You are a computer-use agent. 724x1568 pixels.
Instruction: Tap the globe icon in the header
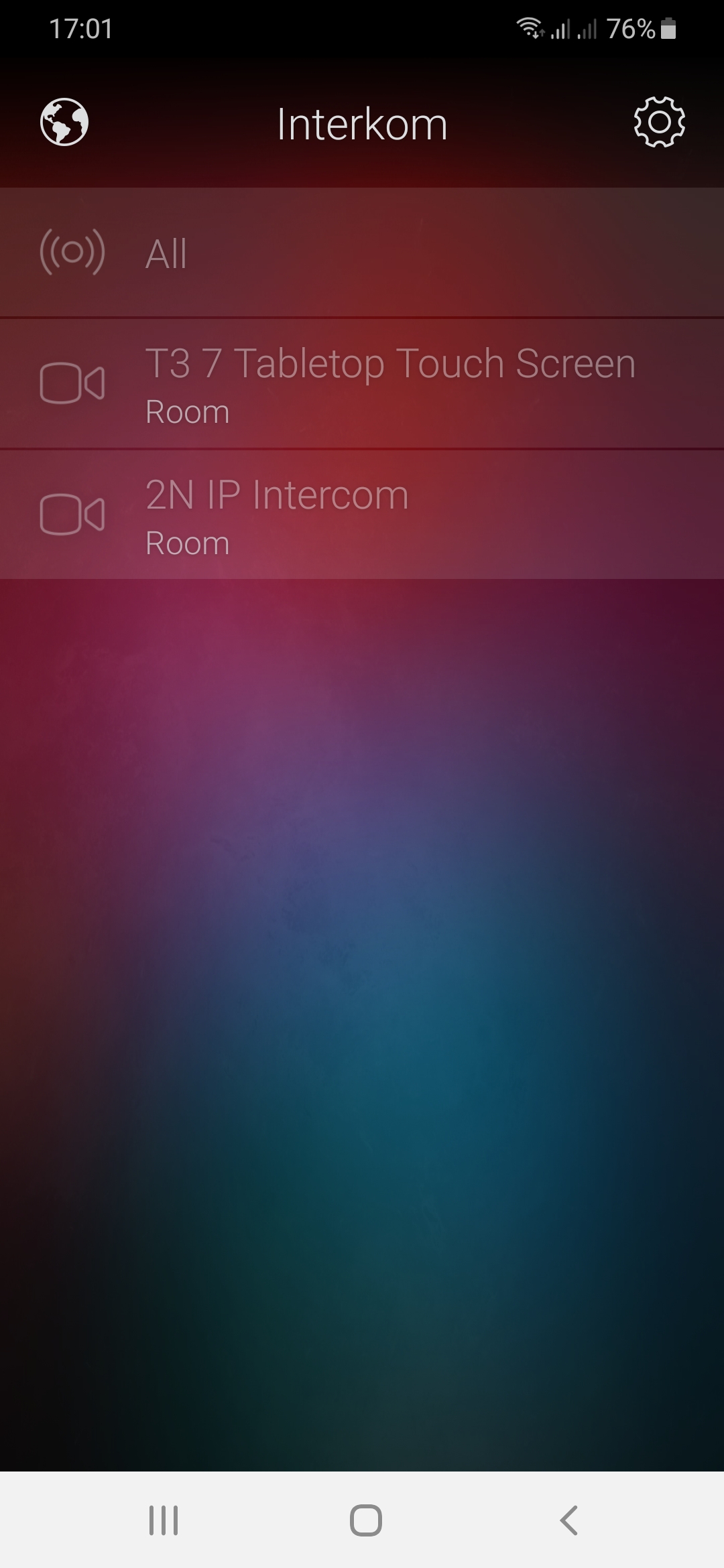pos(64,122)
